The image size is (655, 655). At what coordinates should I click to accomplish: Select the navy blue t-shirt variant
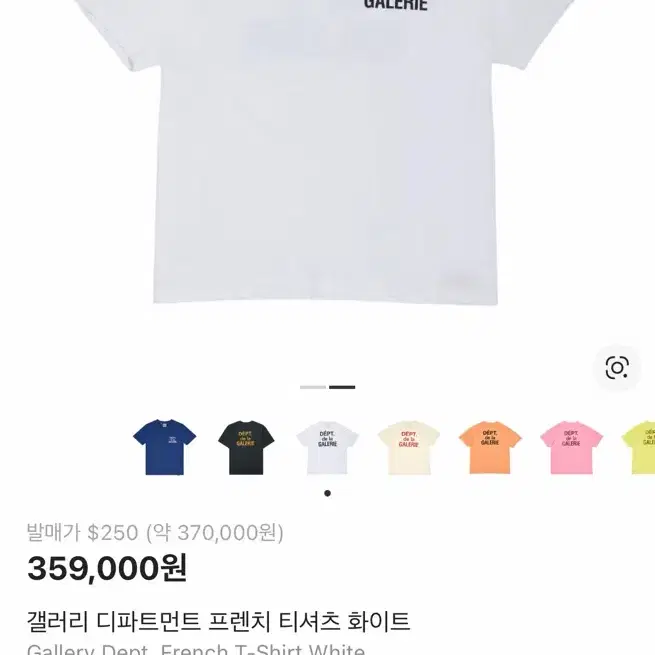pyautogui.click(x=164, y=447)
